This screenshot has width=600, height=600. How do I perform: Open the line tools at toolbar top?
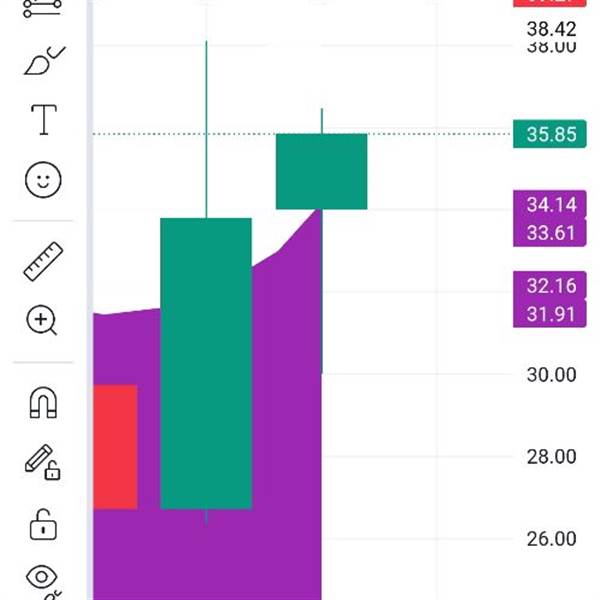tap(43, 6)
